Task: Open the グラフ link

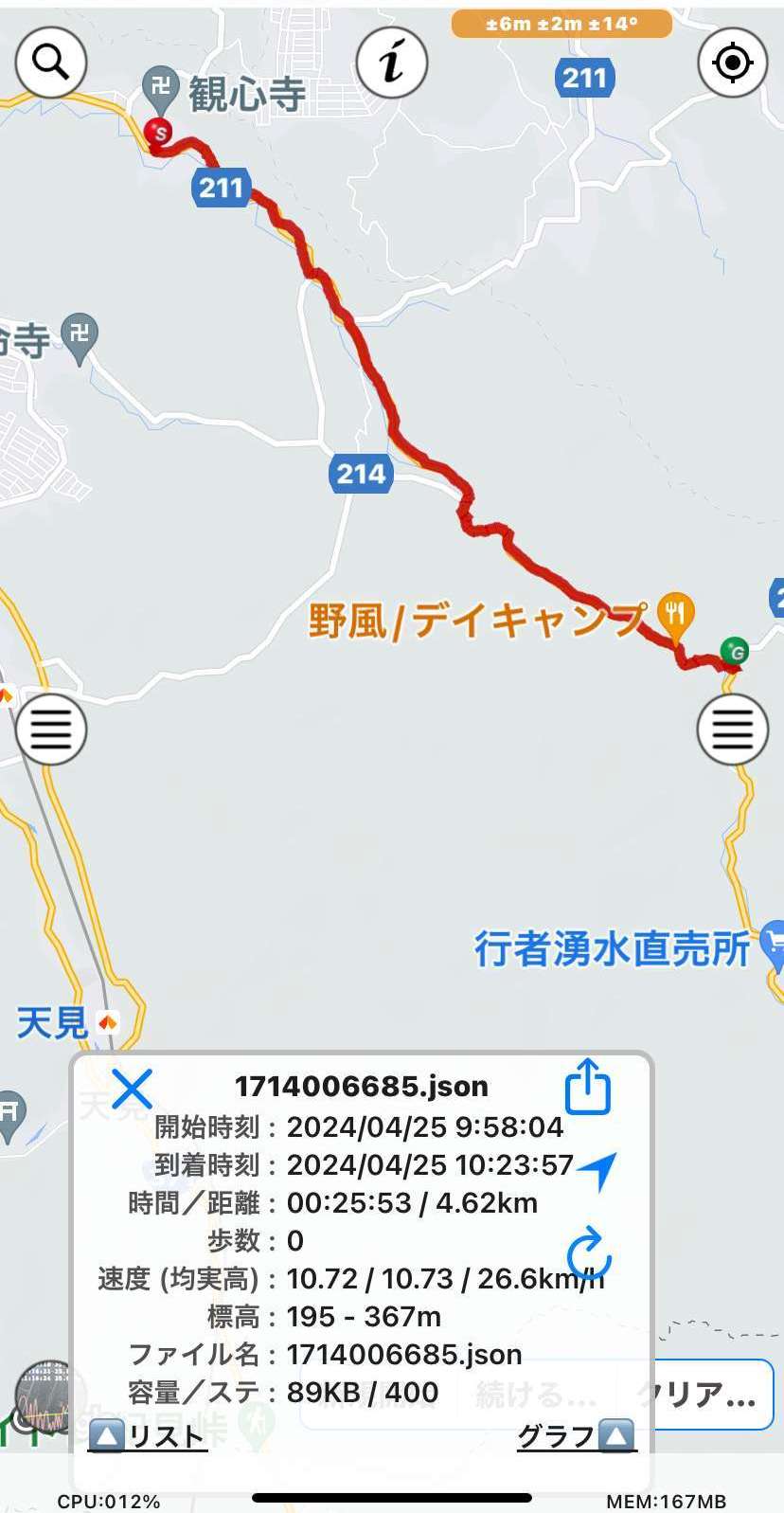Action: (575, 1436)
